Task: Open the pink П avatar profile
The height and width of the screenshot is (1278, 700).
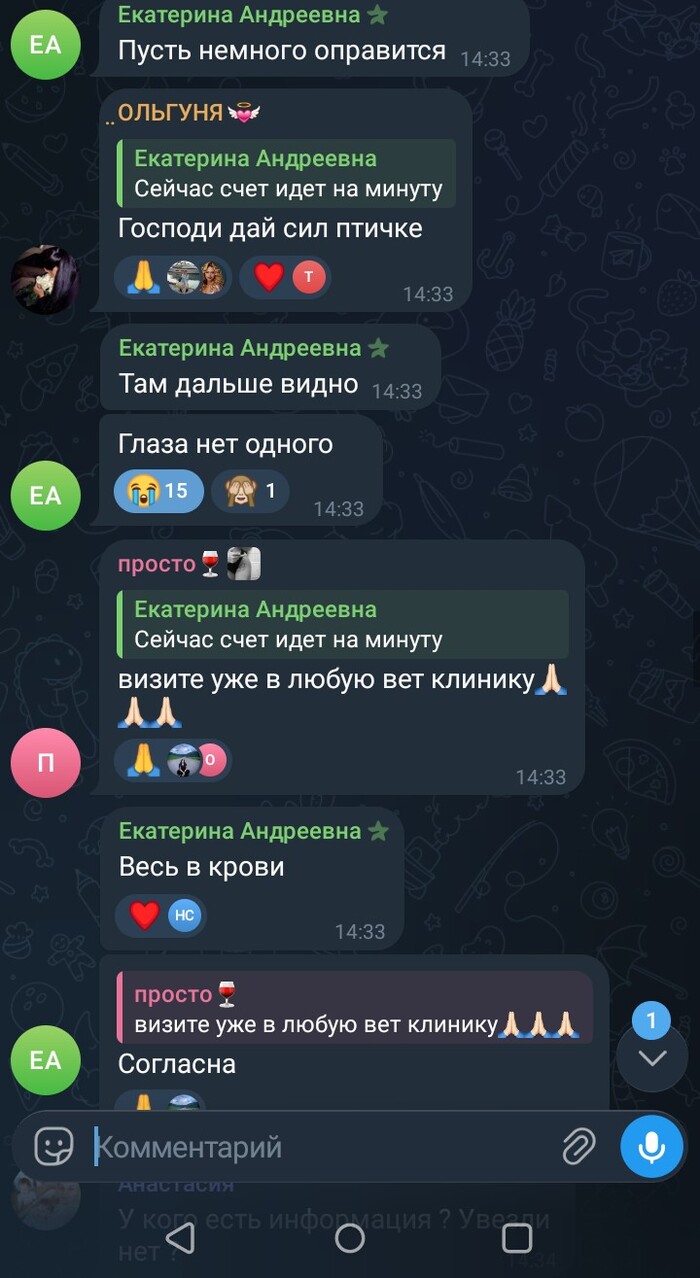Action: 45,762
